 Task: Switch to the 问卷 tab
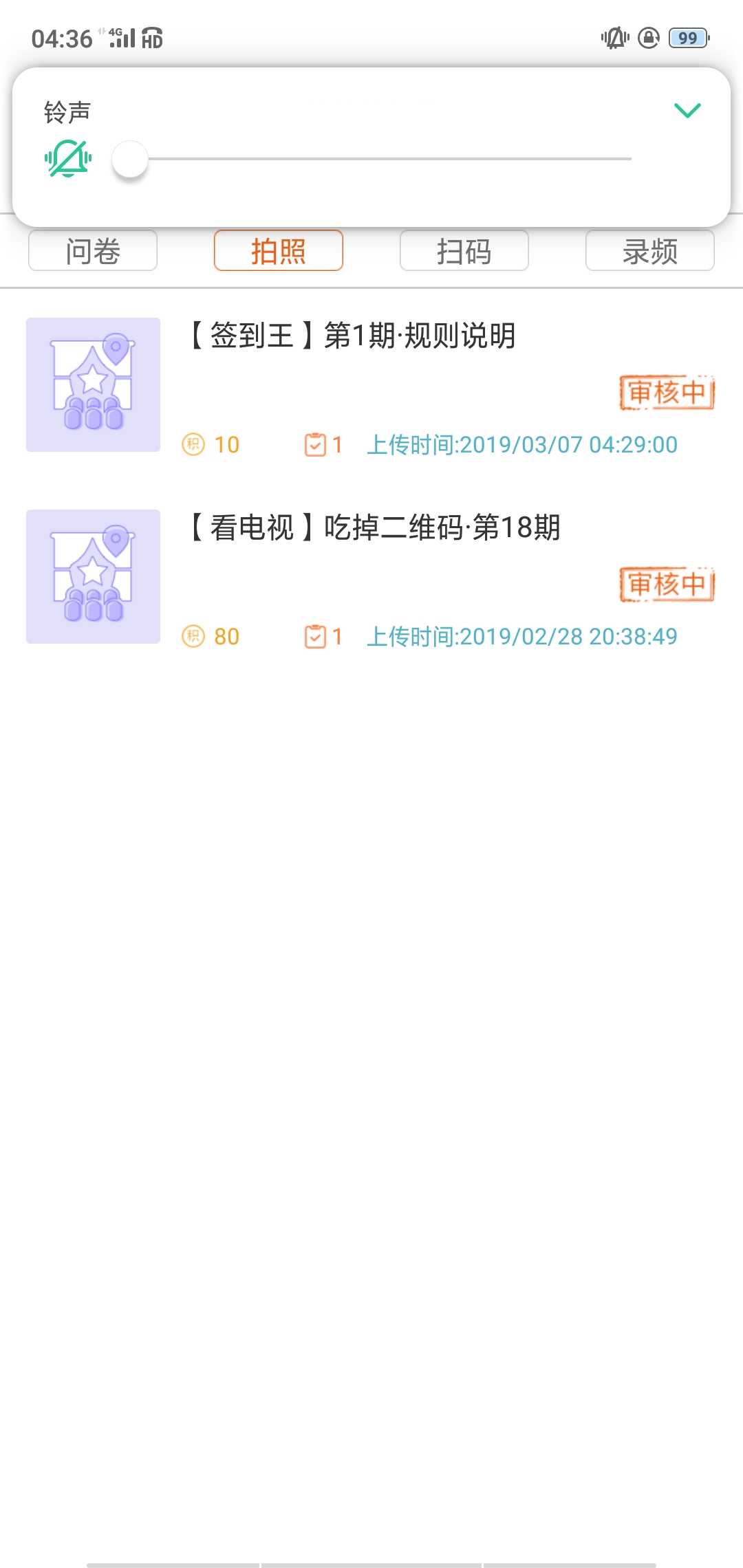point(93,251)
